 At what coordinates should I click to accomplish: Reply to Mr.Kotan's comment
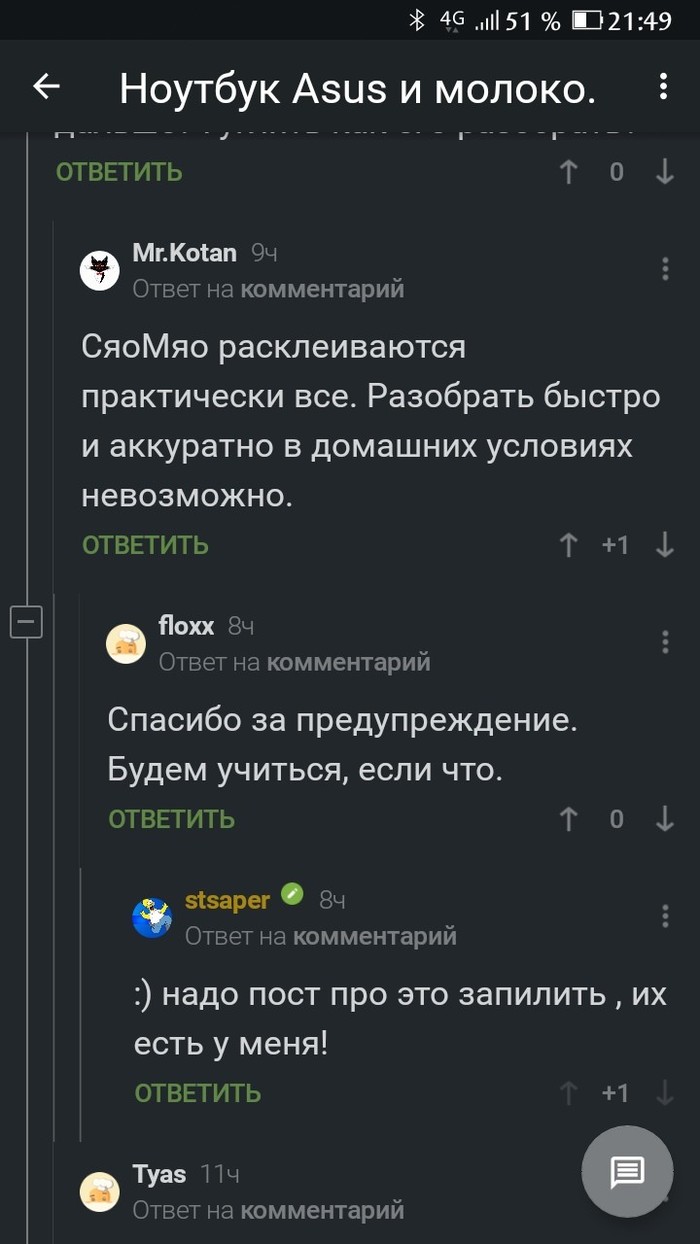pyautogui.click(x=145, y=545)
